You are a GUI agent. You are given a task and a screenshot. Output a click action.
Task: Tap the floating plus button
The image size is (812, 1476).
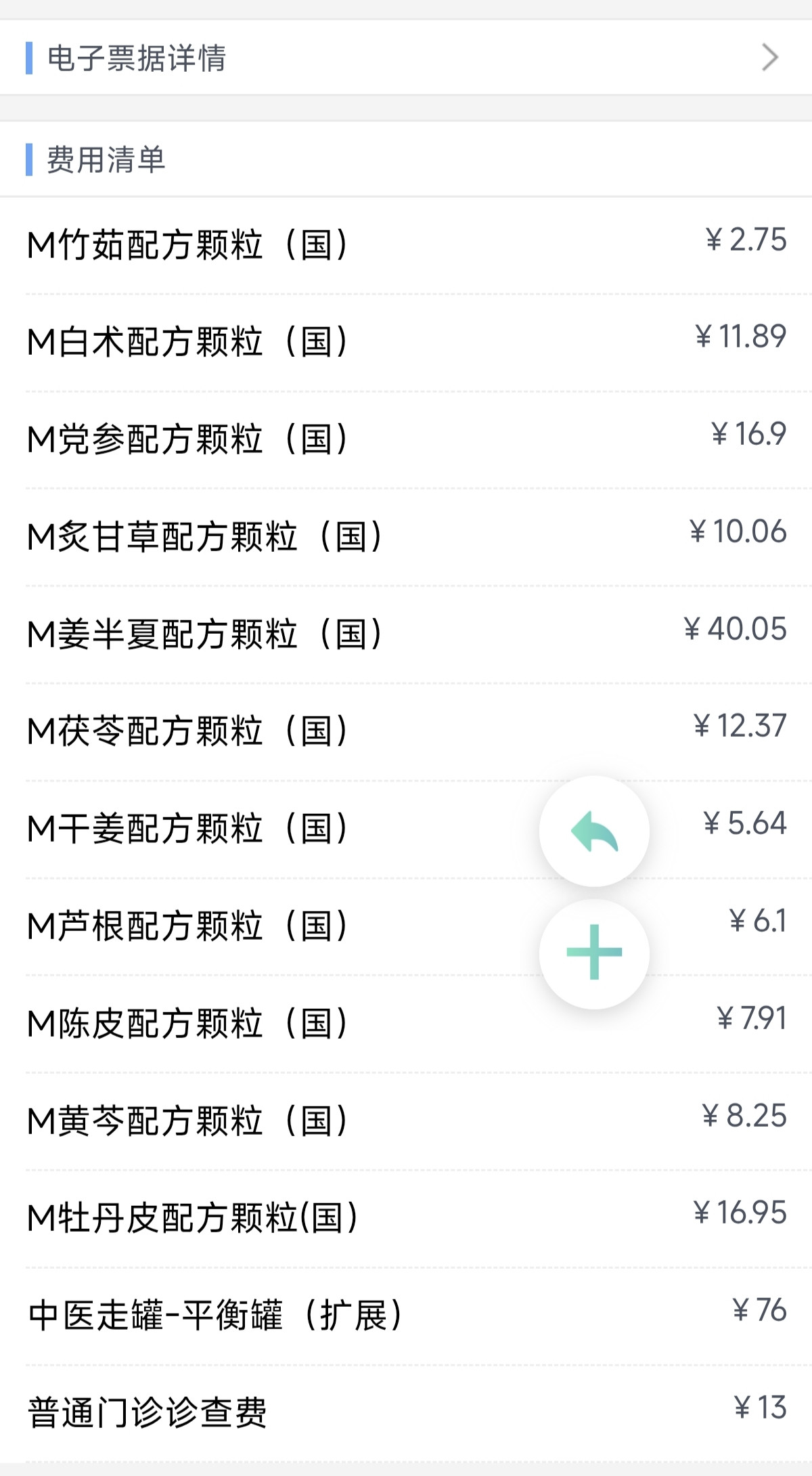tap(594, 953)
